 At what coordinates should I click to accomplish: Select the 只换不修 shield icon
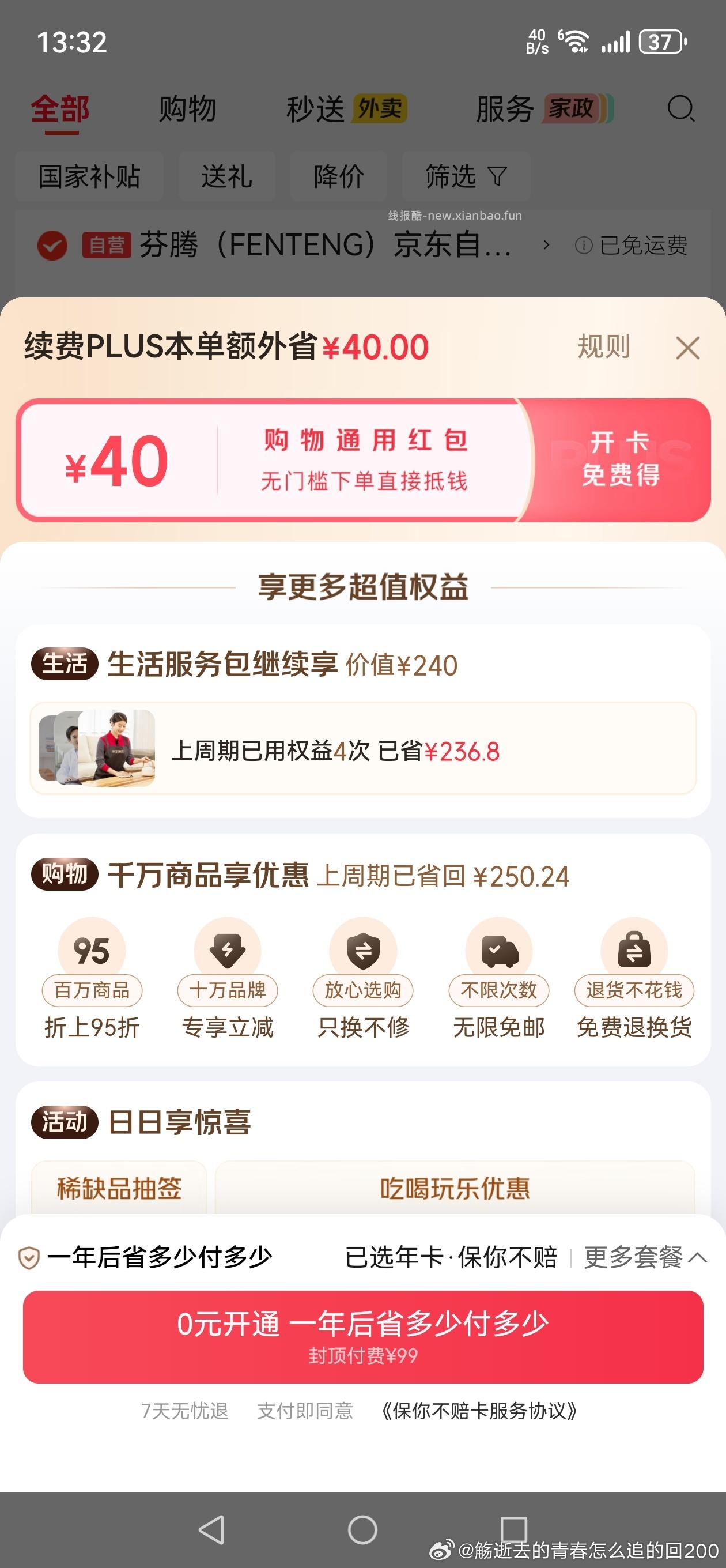(x=362, y=949)
